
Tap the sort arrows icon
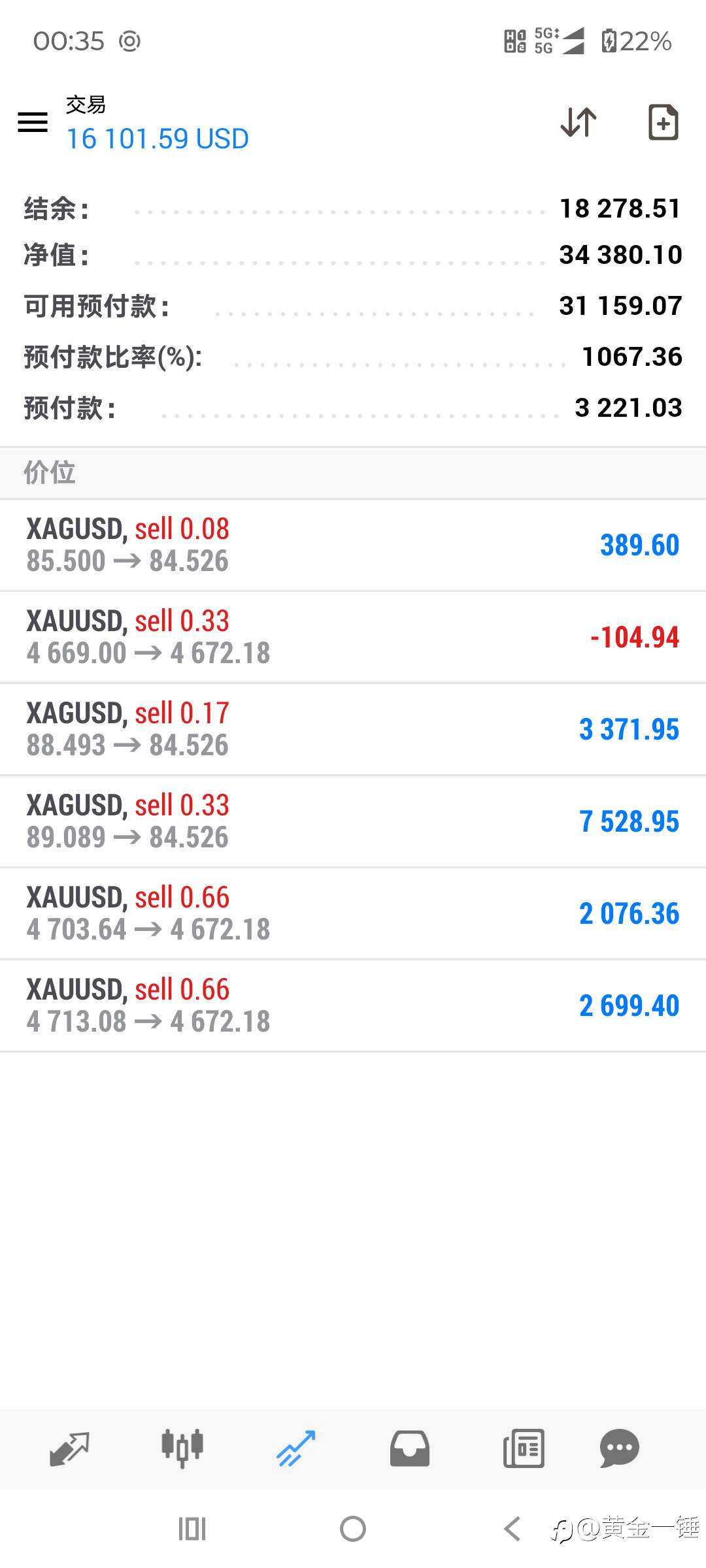coord(579,122)
